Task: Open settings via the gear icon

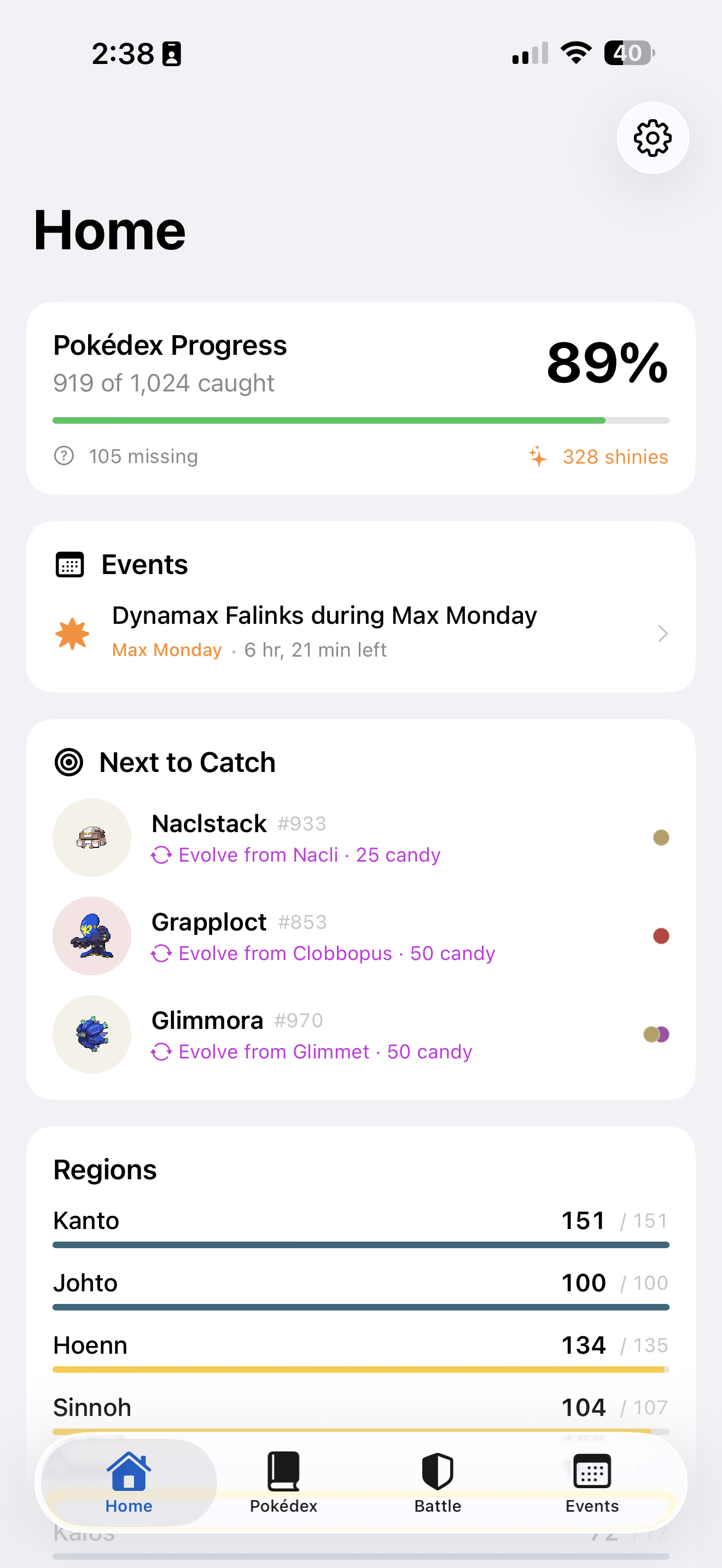Action: point(652,138)
